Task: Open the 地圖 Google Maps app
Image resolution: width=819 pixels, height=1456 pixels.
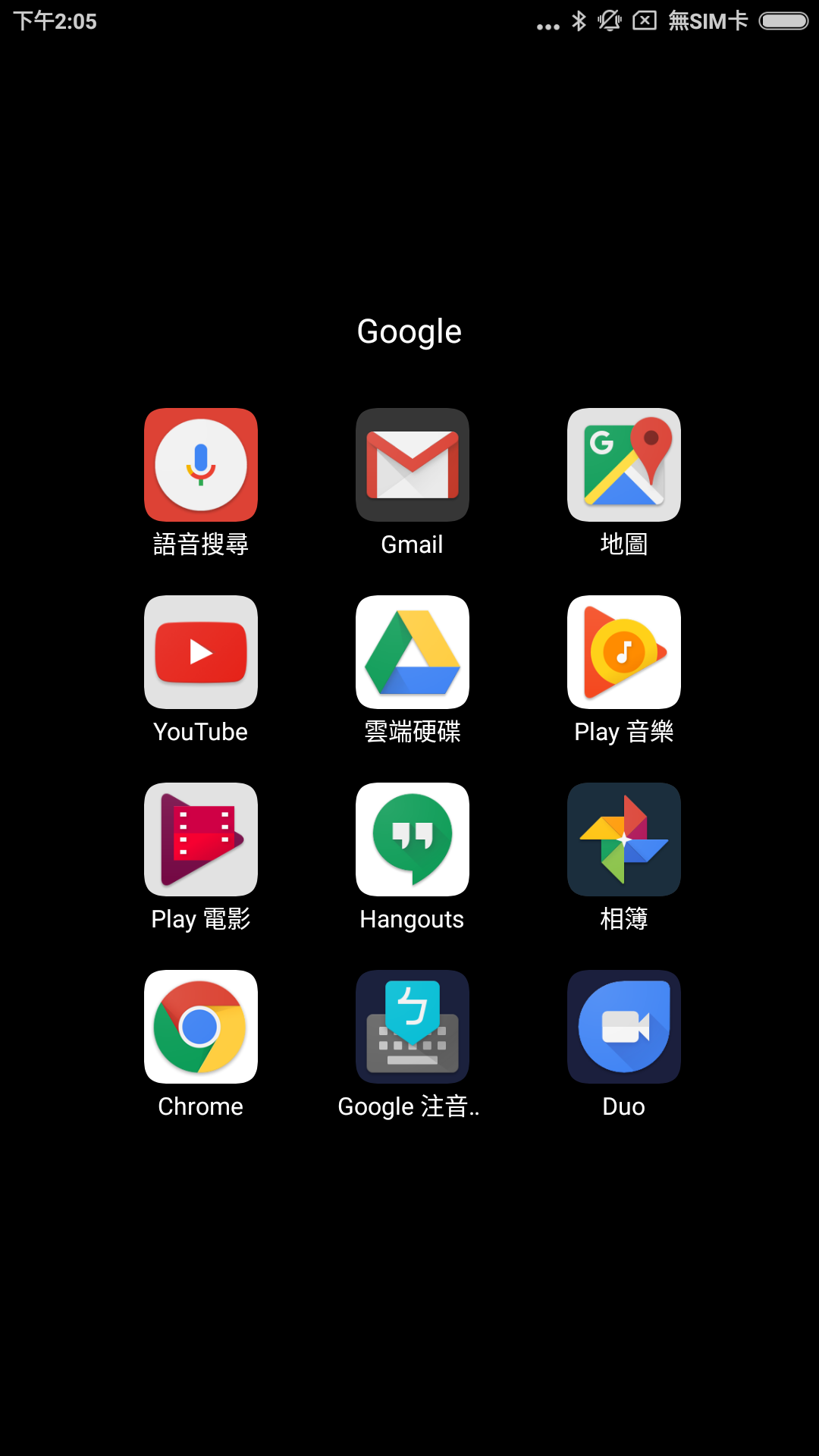Action: click(624, 465)
